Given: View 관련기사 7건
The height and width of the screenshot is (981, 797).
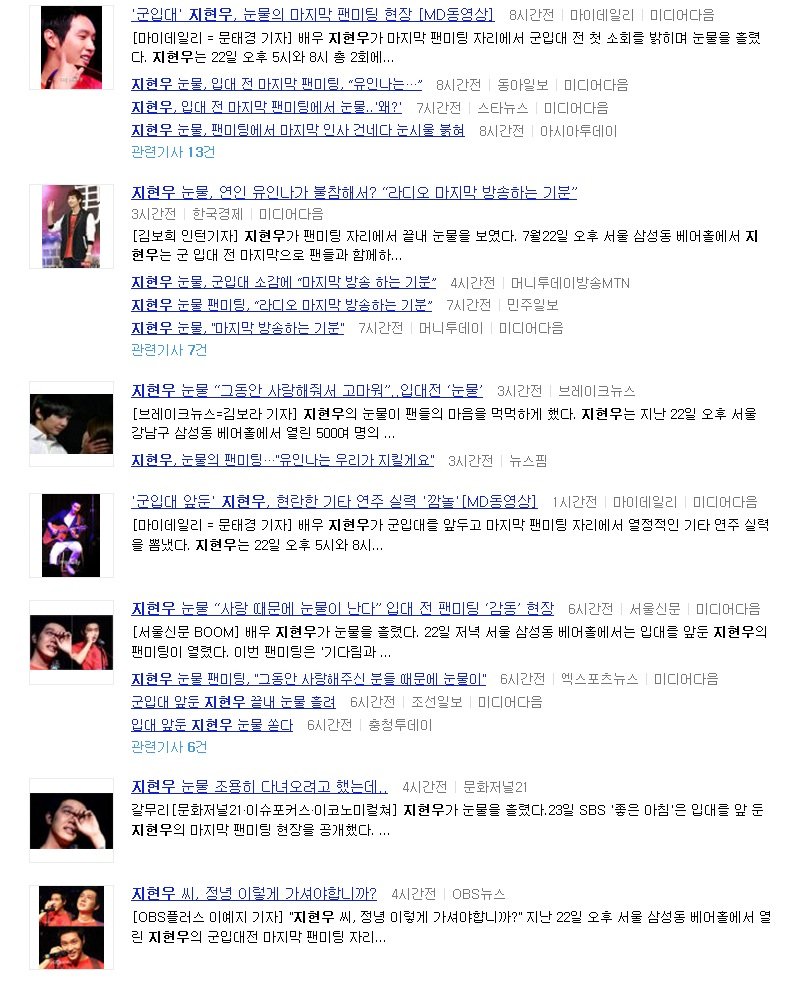Looking at the screenshot, I should point(169,350).
